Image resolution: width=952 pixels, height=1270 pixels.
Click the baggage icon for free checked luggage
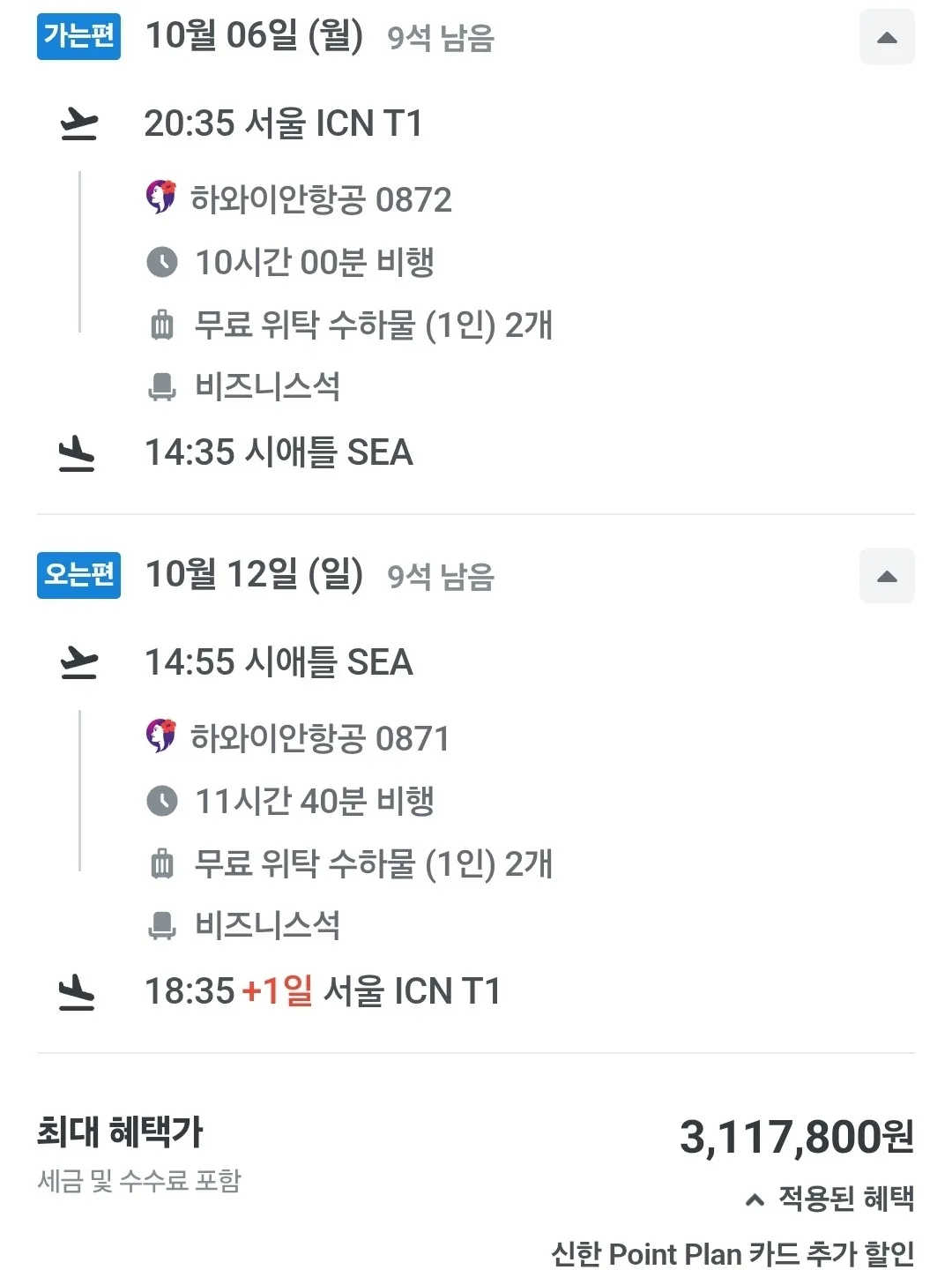point(160,325)
